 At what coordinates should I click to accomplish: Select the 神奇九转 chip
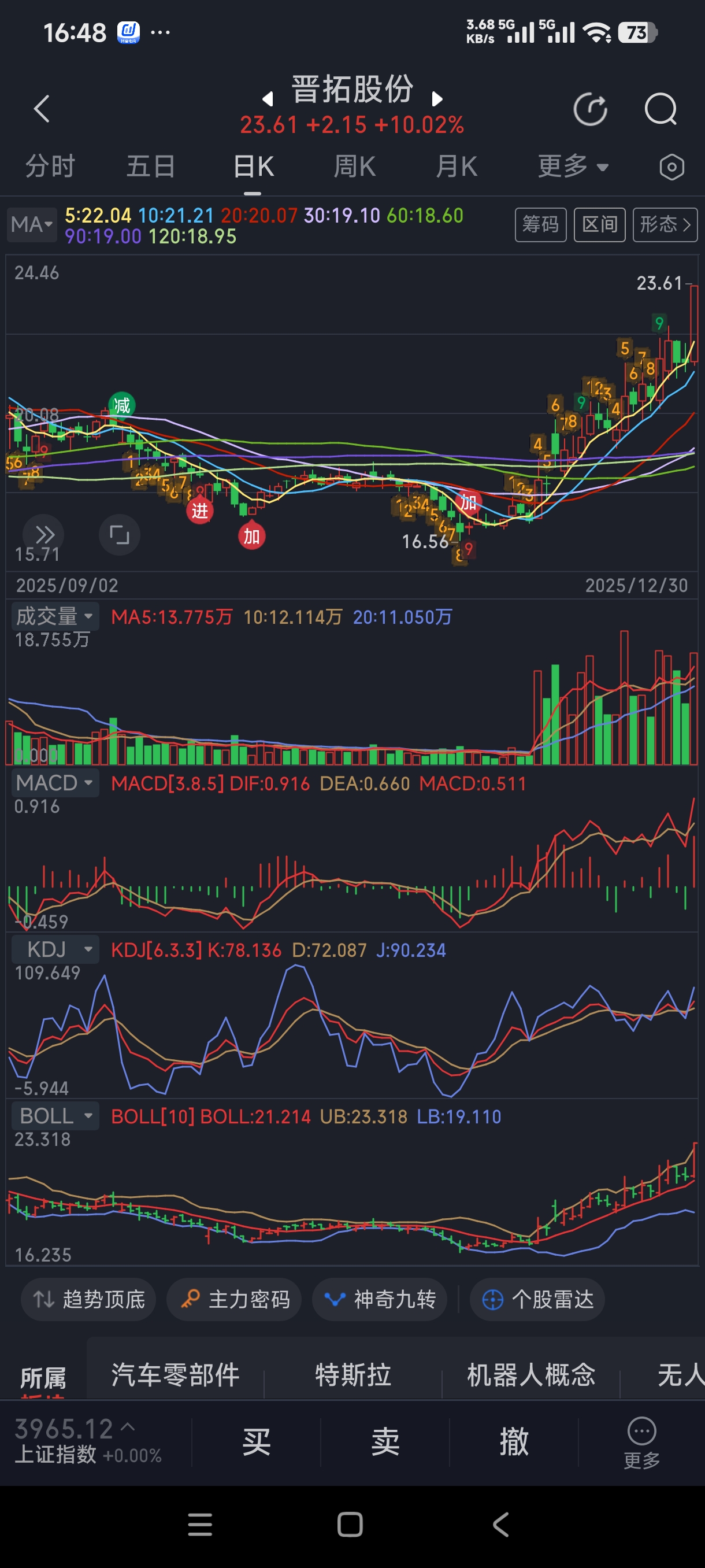[x=380, y=1299]
